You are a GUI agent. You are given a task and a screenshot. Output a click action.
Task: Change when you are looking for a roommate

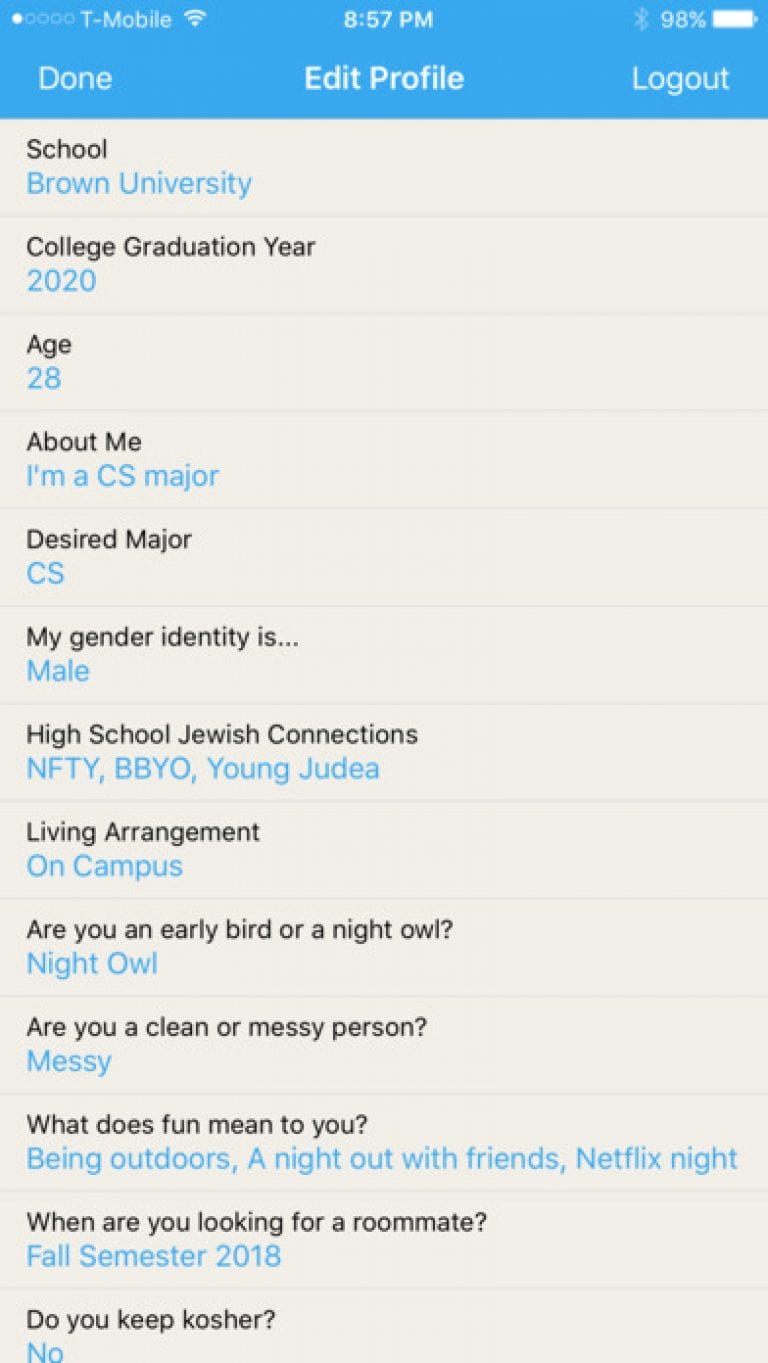click(384, 1239)
